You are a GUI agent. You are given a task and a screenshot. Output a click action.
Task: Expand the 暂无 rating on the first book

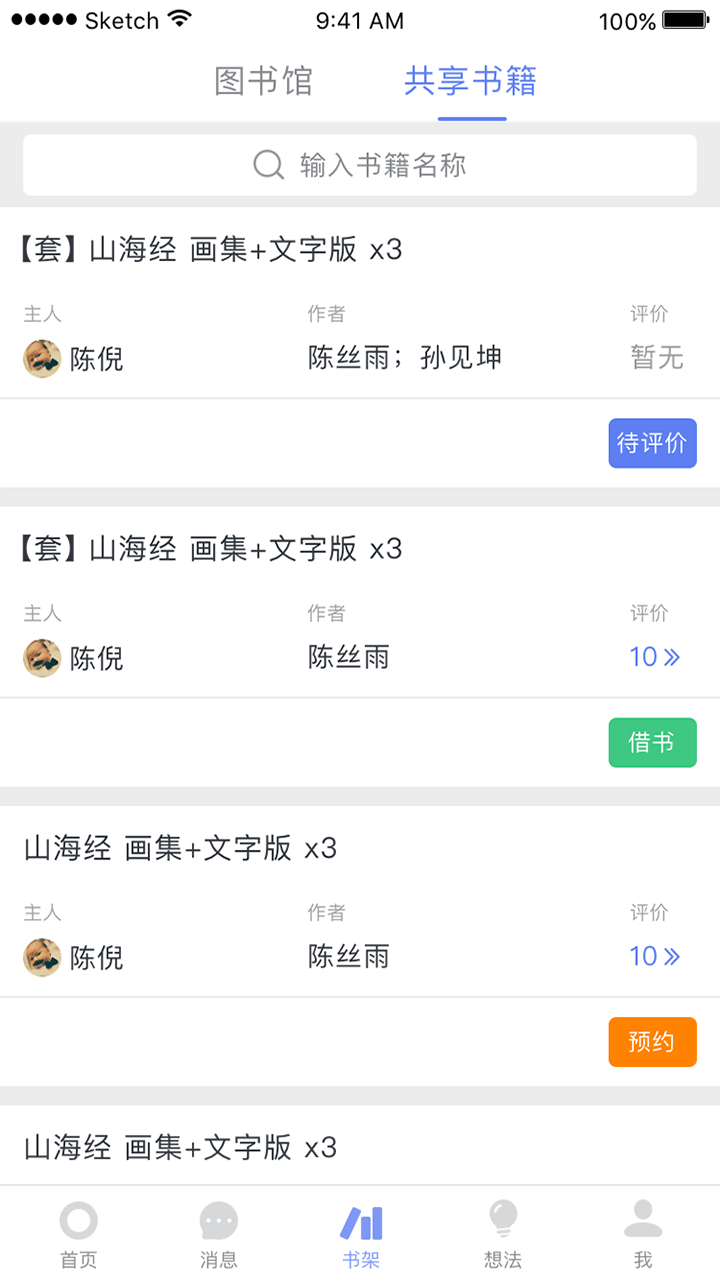pos(659,358)
